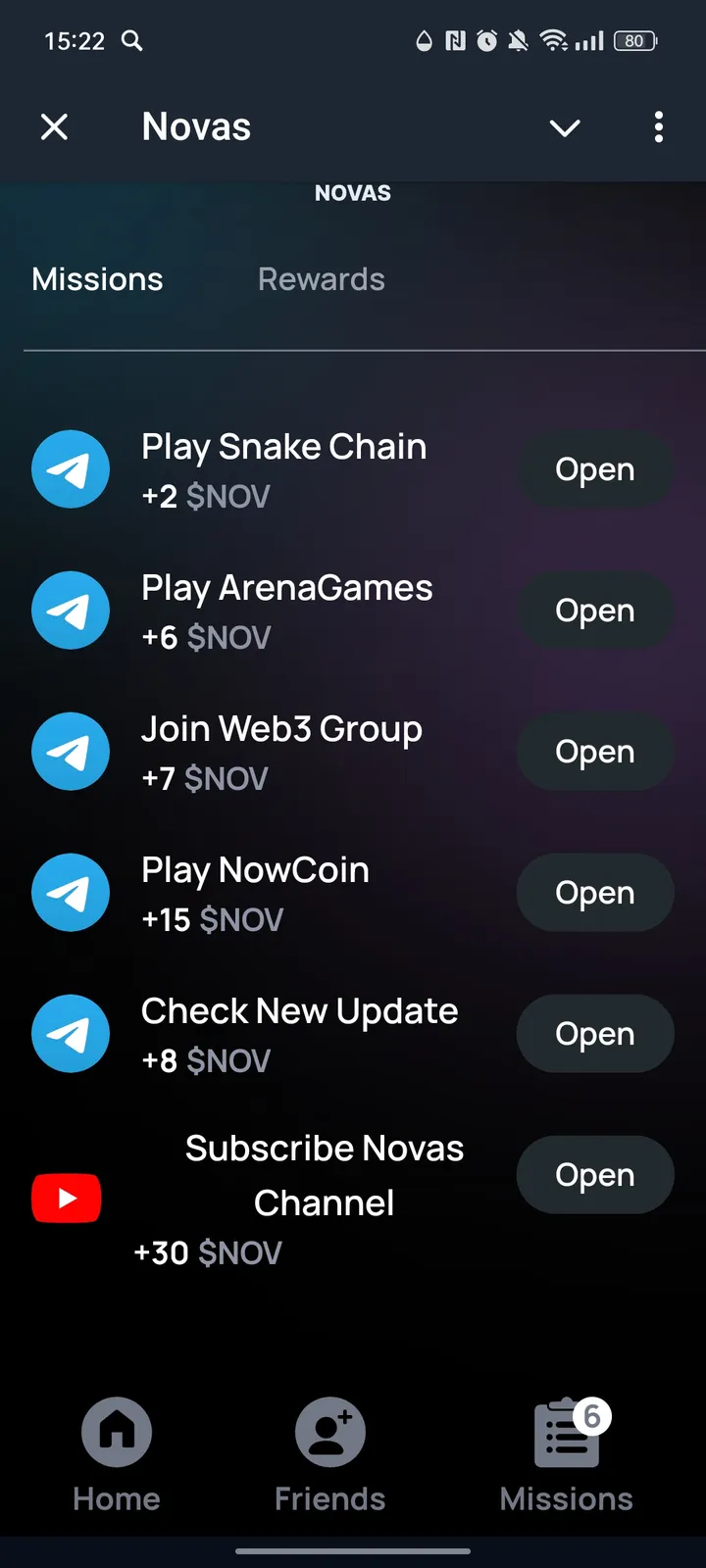Tap the YouTube icon for Subscribe Novas Channel
This screenshot has width=706, height=1568.
66,1197
